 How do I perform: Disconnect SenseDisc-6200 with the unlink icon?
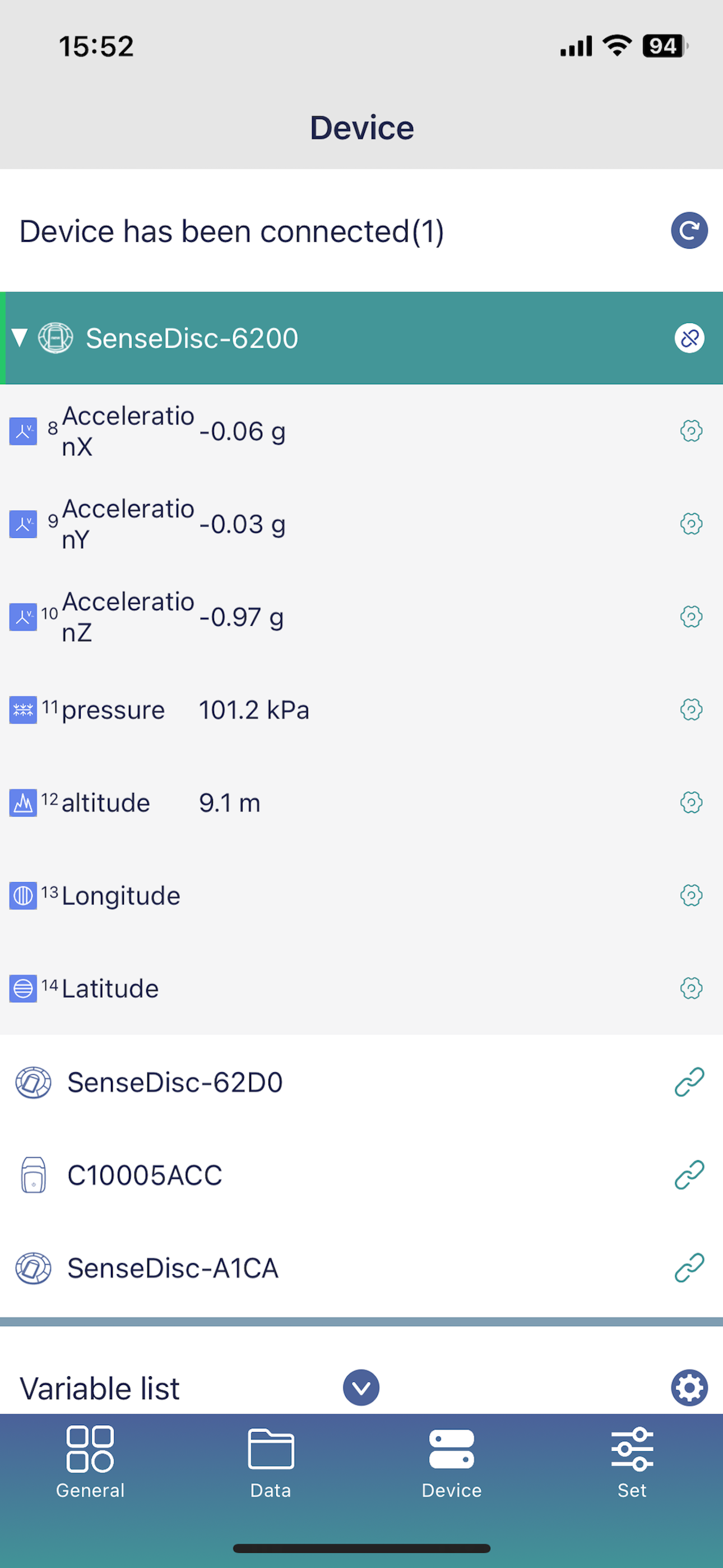[x=689, y=338]
